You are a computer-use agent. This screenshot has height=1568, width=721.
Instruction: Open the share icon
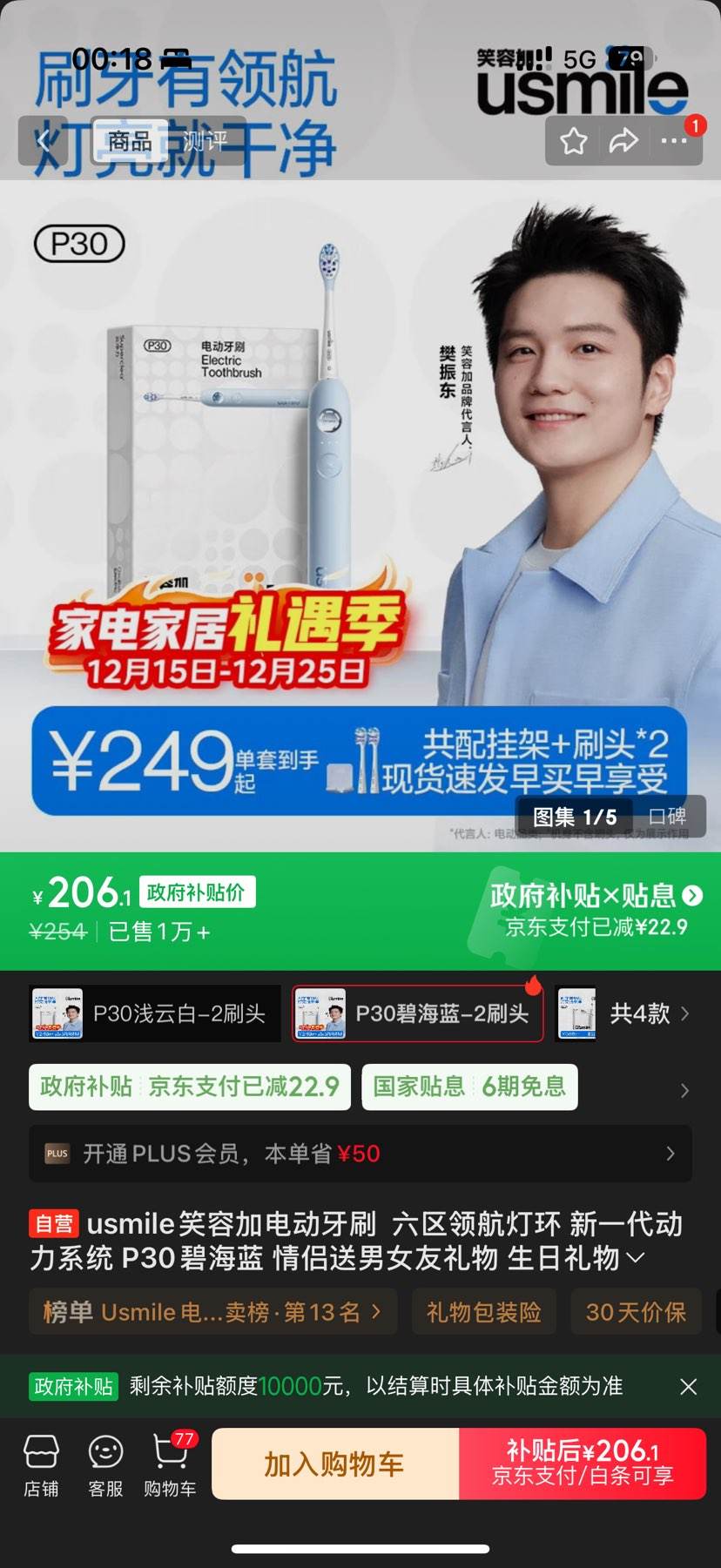623,142
